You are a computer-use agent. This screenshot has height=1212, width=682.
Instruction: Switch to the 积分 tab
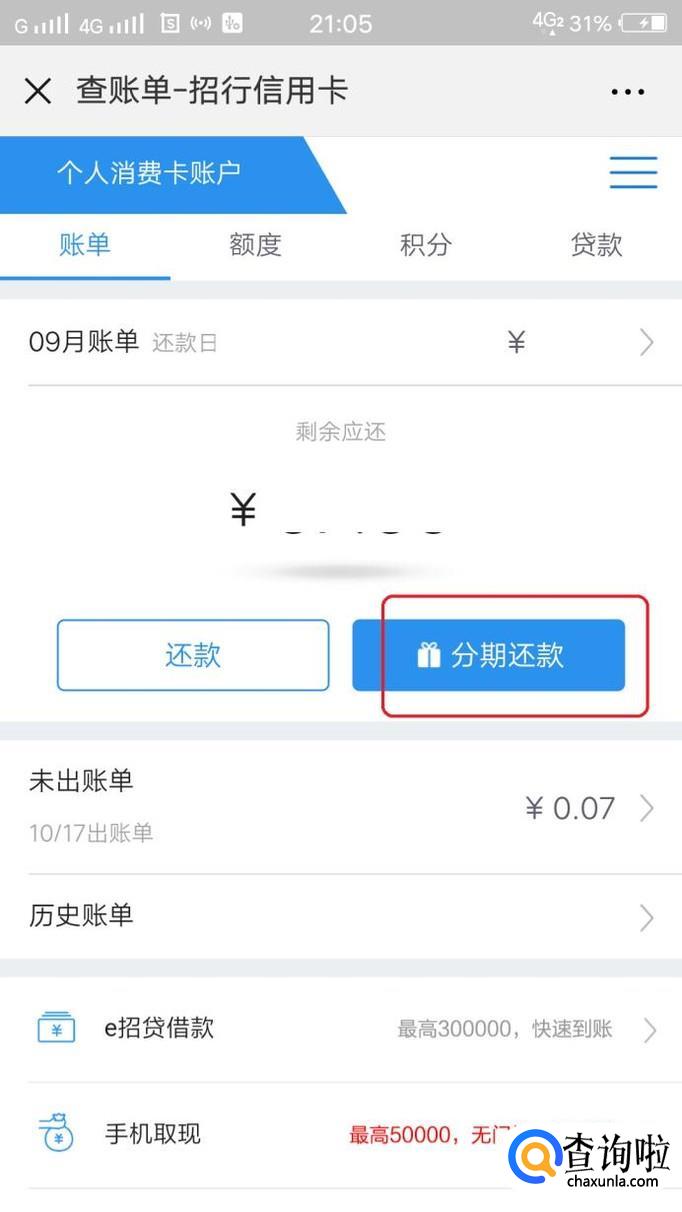(x=426, y=245)
